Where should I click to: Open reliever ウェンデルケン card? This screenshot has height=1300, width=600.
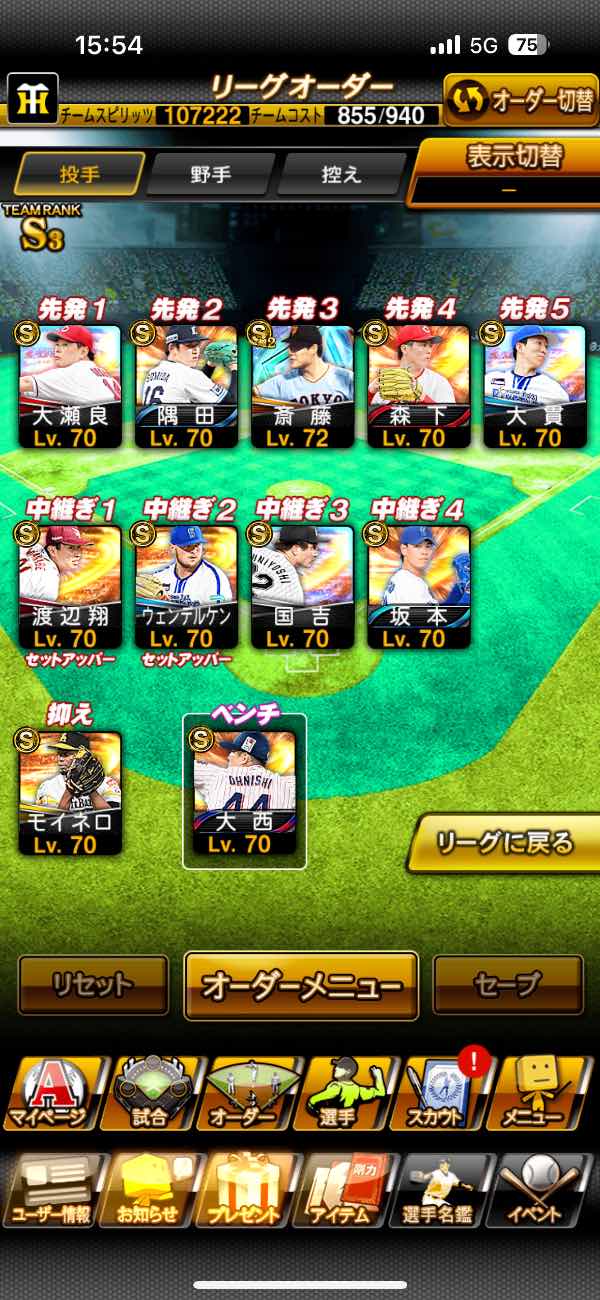click(x=186, y=587)
